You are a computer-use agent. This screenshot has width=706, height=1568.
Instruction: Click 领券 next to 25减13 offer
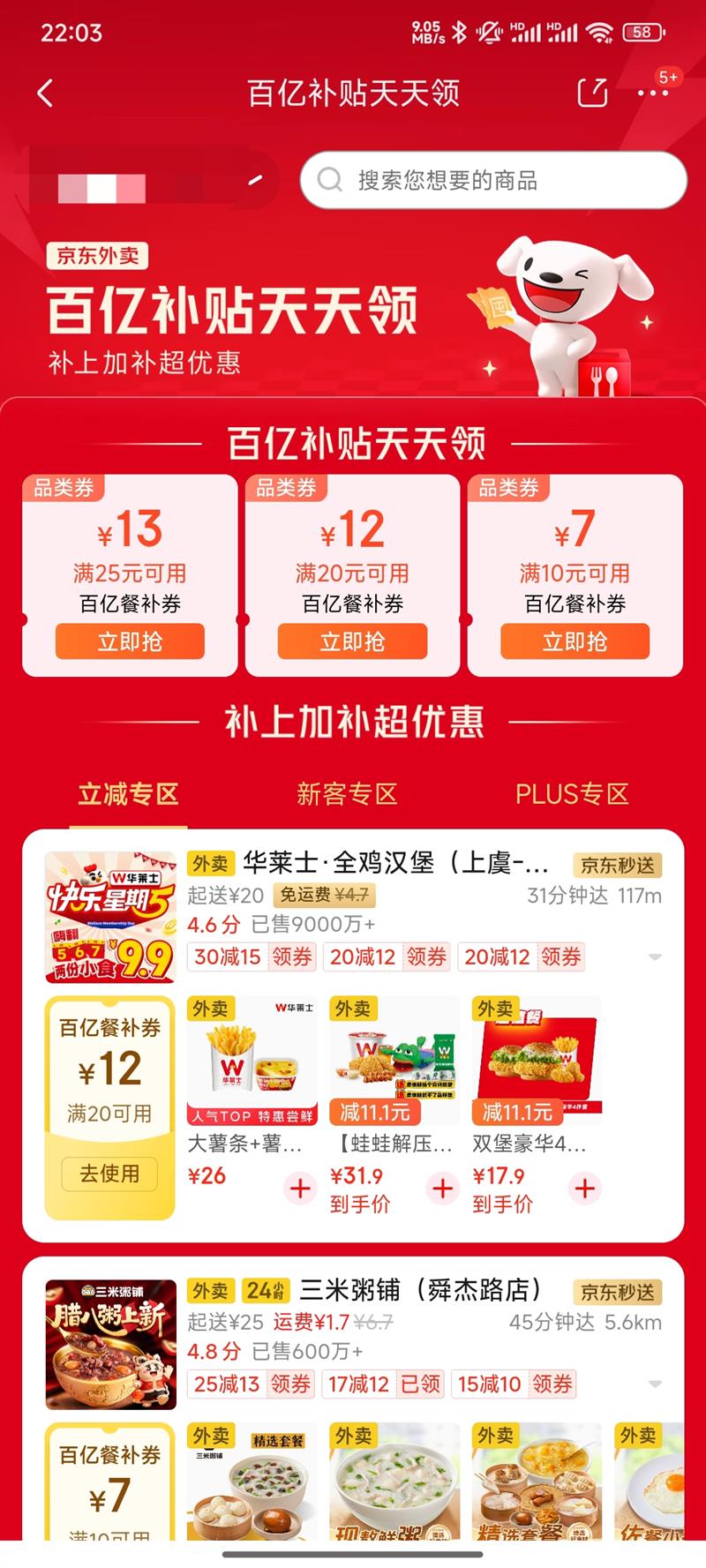tap(291, 1384)
